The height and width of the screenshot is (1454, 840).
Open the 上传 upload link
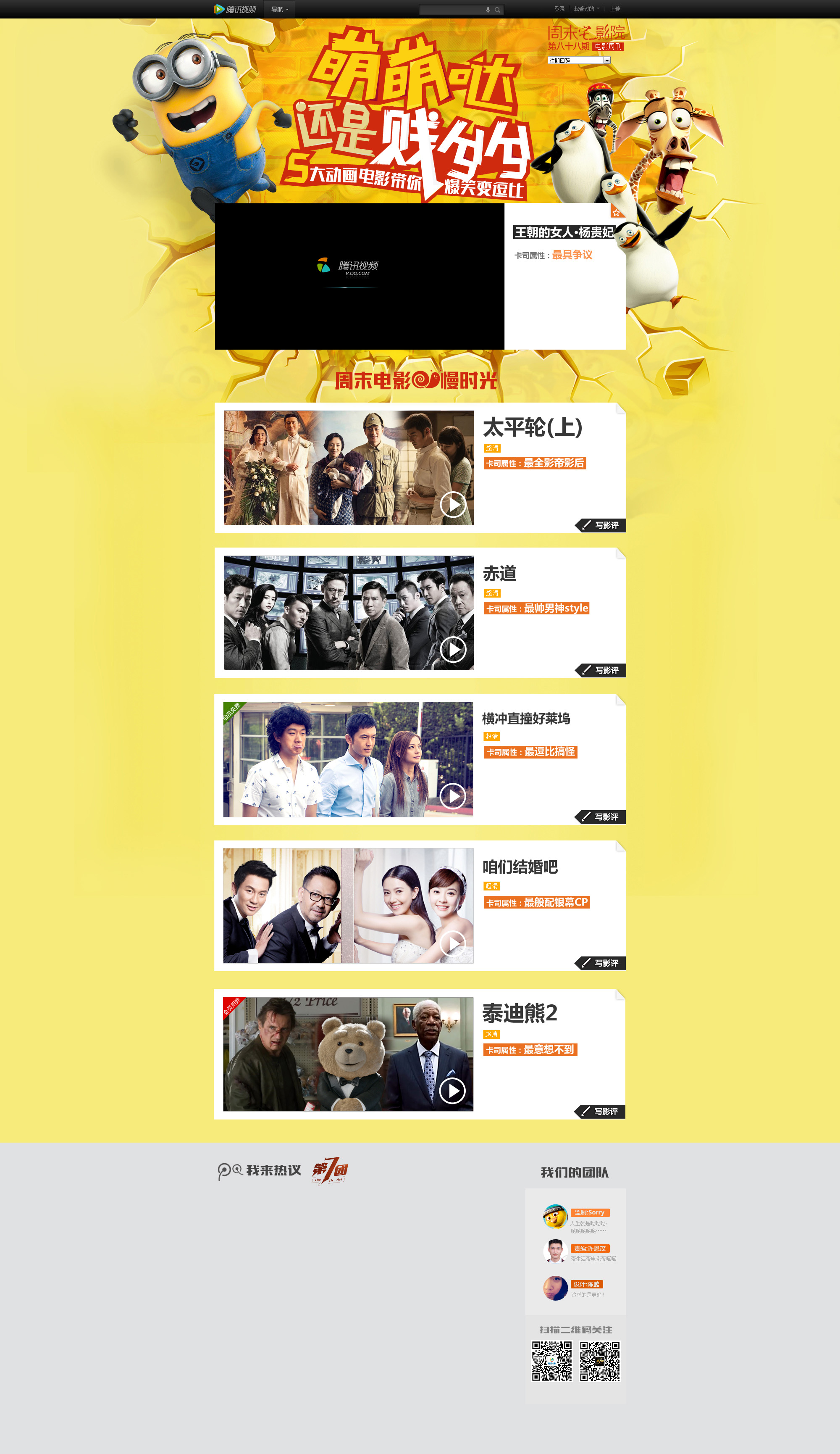[614, 9]
